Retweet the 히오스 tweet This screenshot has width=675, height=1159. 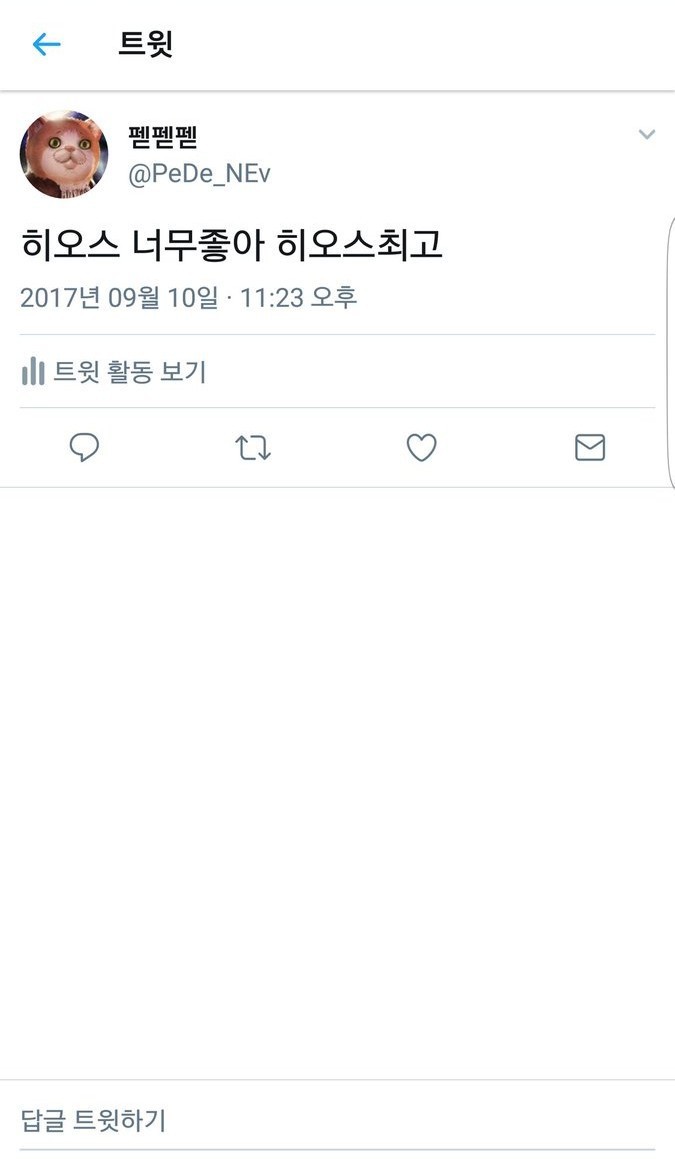tap(253, 448)
